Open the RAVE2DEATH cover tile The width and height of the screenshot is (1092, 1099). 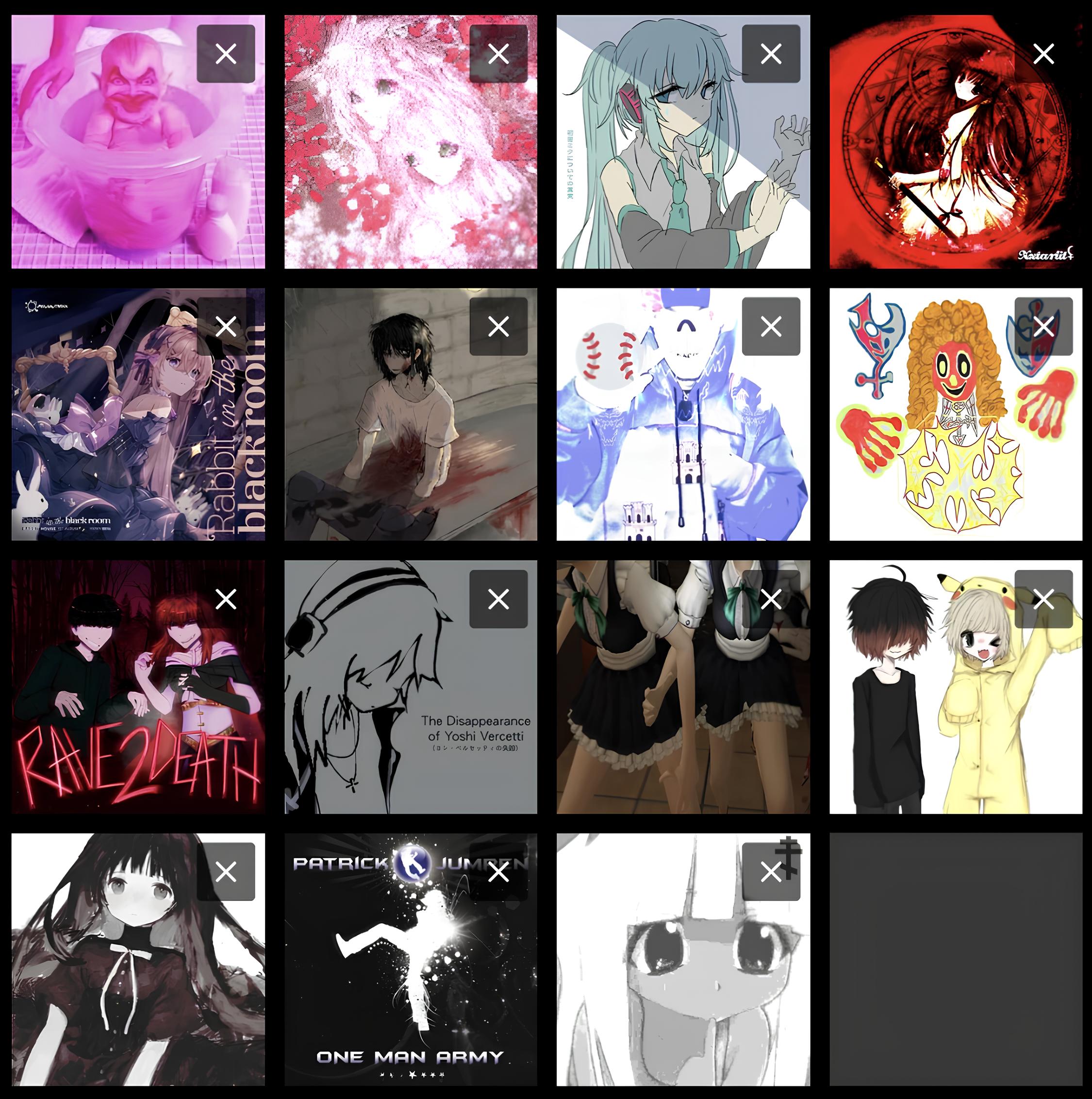pos(114,711)
